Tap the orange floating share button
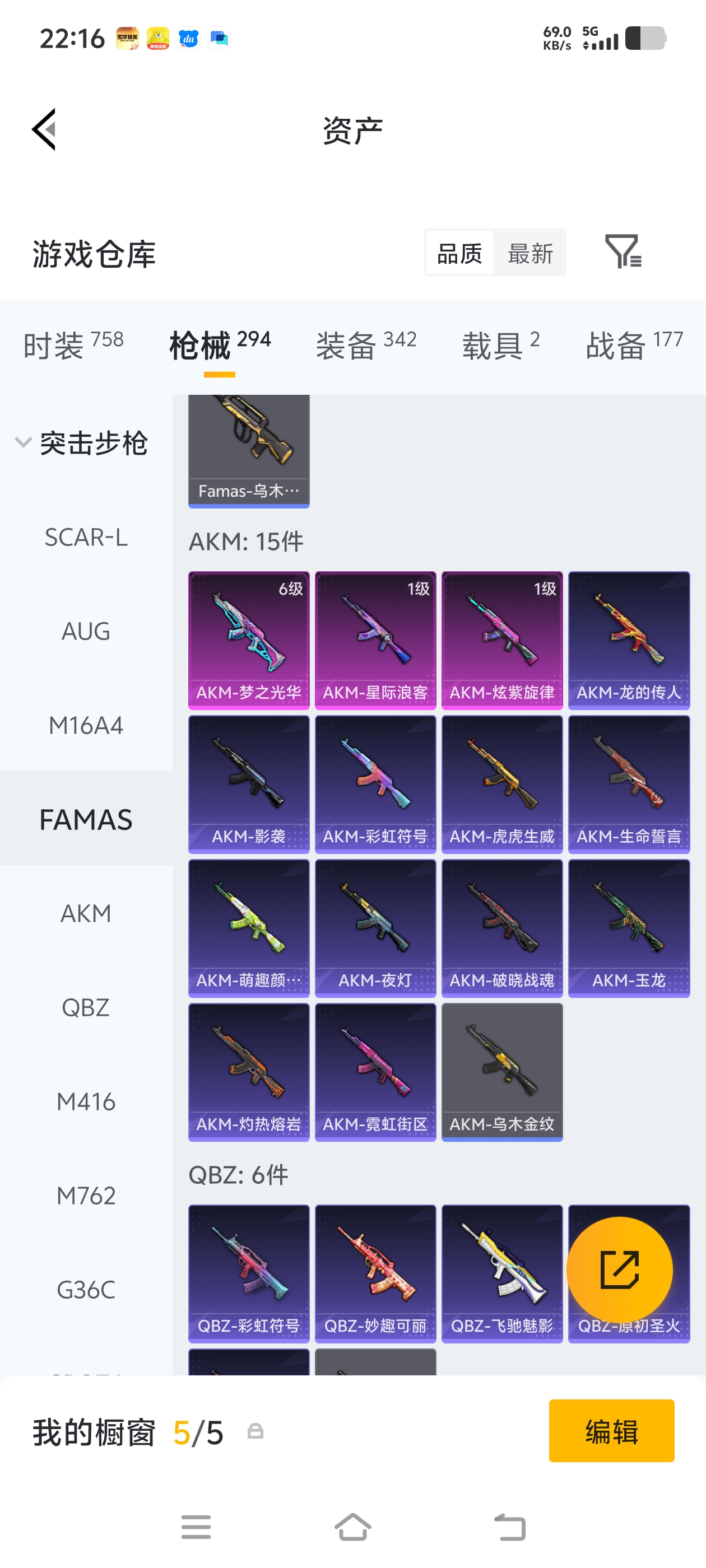The width and height of the screenshot is (706, 1568). click(x=620, y=1270)
